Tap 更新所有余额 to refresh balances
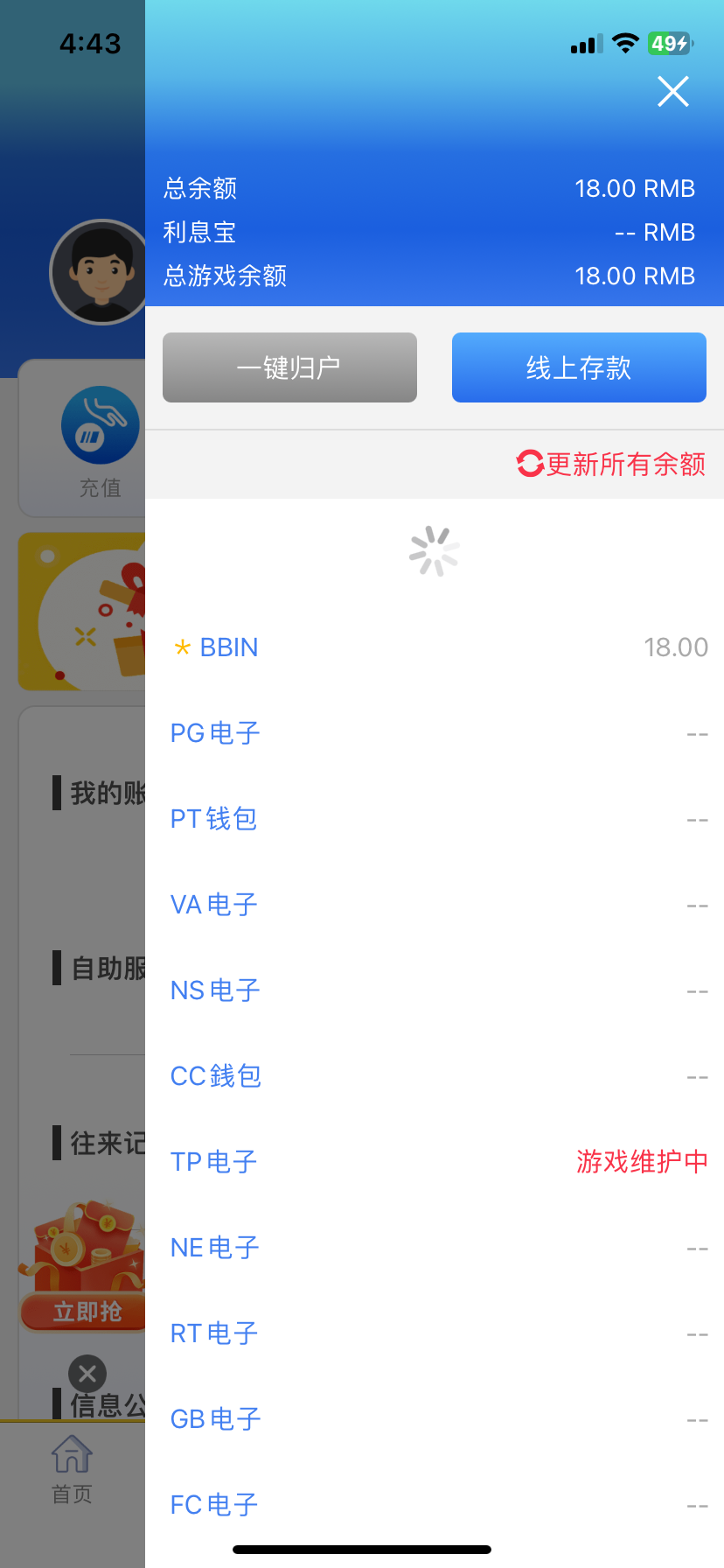 click(x=626, y=465)
